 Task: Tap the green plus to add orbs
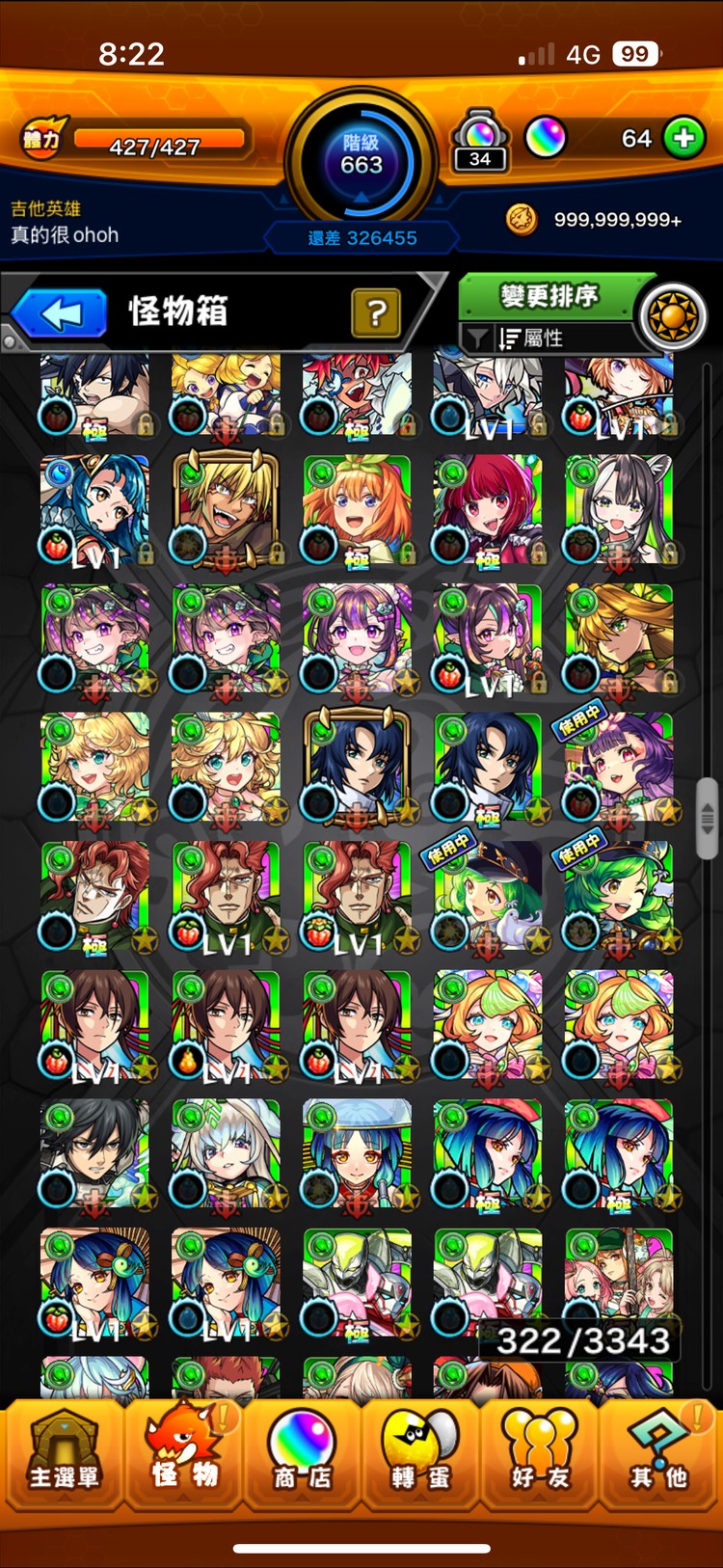(x=683, y=139)
